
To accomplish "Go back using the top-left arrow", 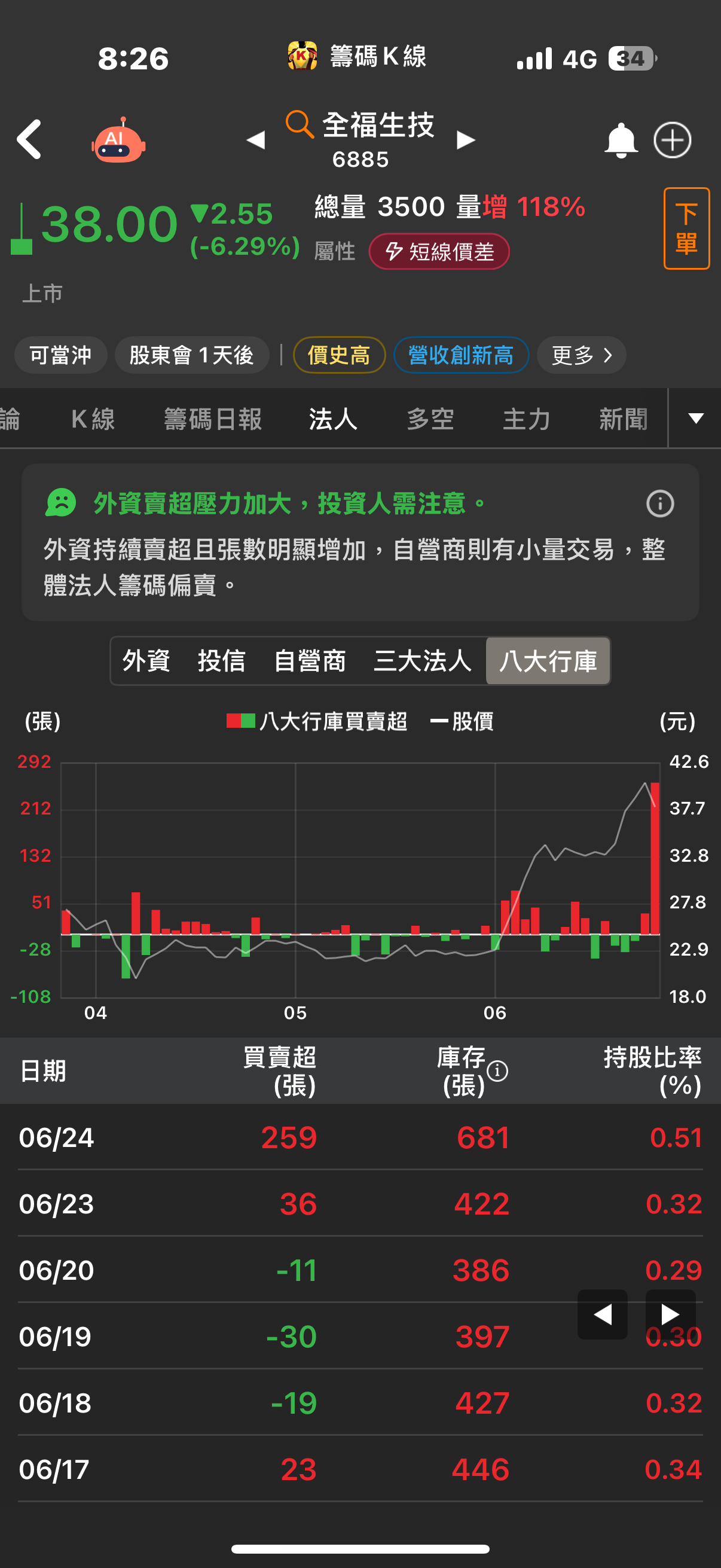I will click(29, 139).
